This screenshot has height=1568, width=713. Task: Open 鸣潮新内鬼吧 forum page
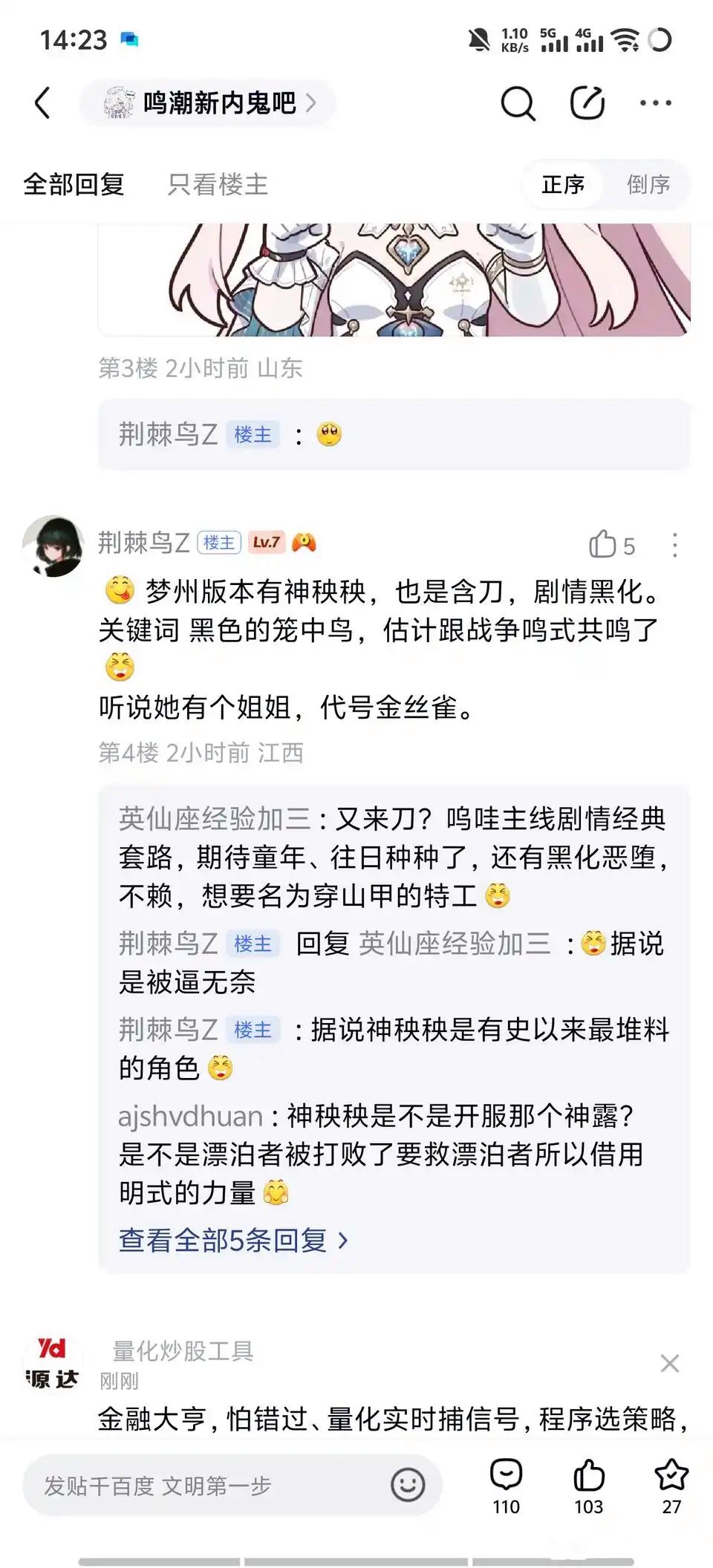208,102
